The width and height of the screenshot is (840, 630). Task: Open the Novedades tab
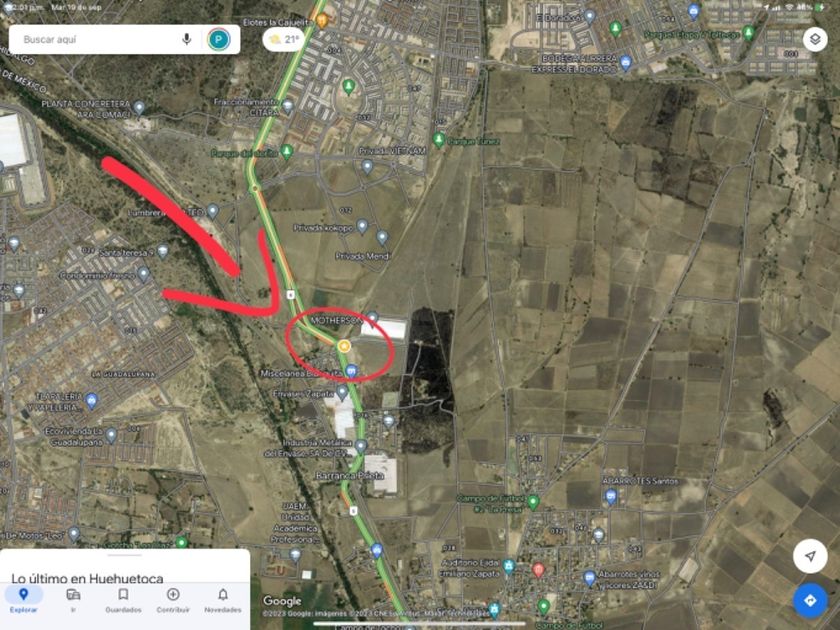pos(222,600)
